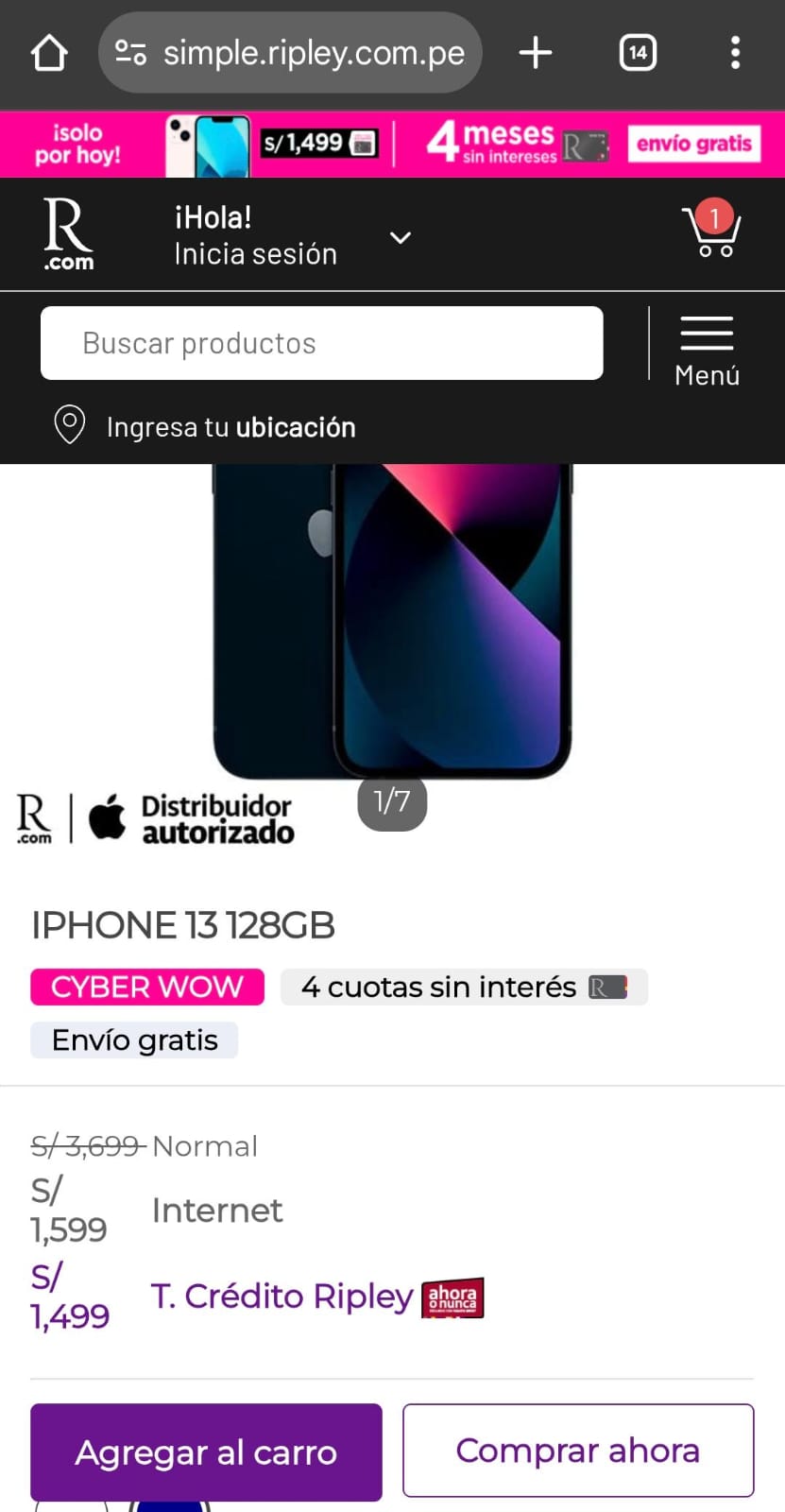
Task: Open the pink S/1,499 promo banner
Action: (x=392, y=145)
